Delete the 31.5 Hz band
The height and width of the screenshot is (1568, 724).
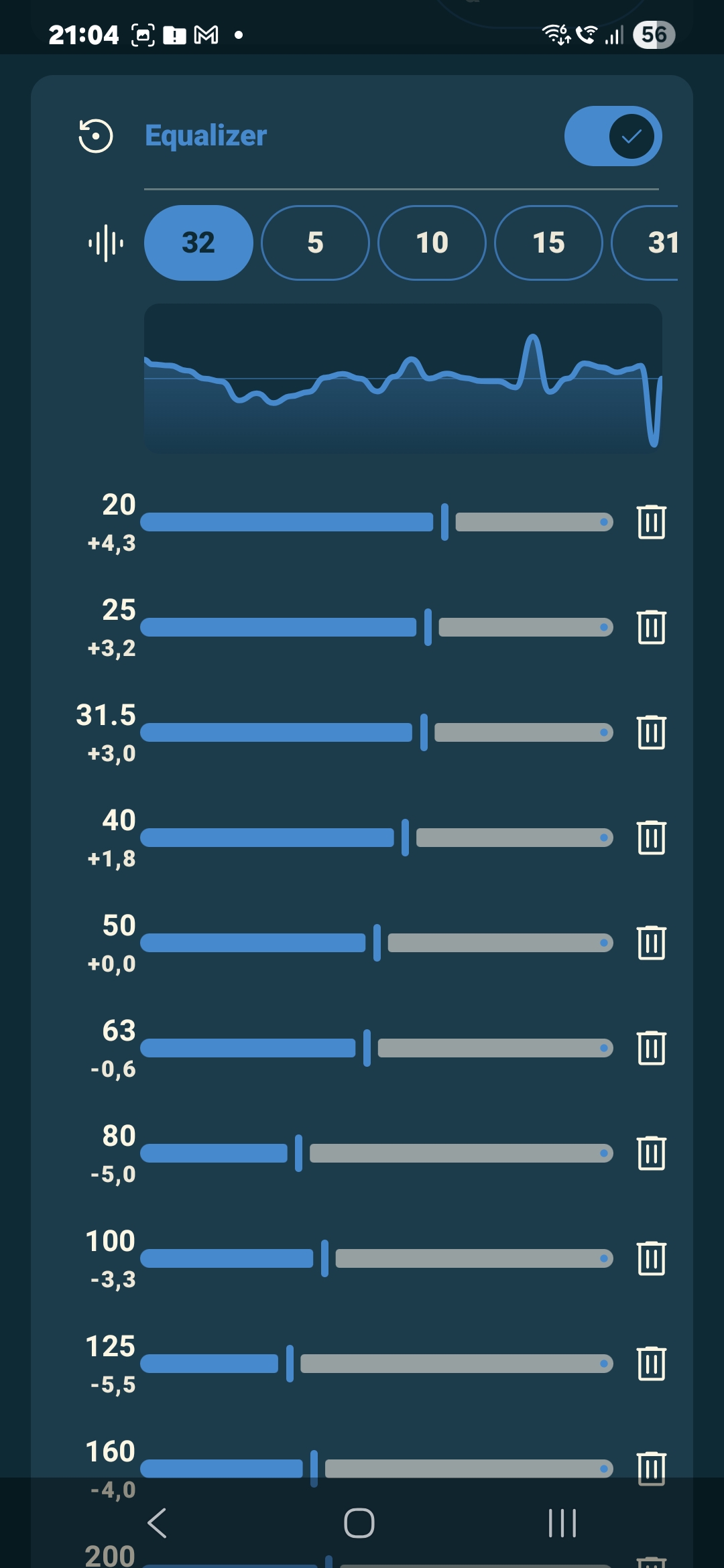click(x=651, y=732)
